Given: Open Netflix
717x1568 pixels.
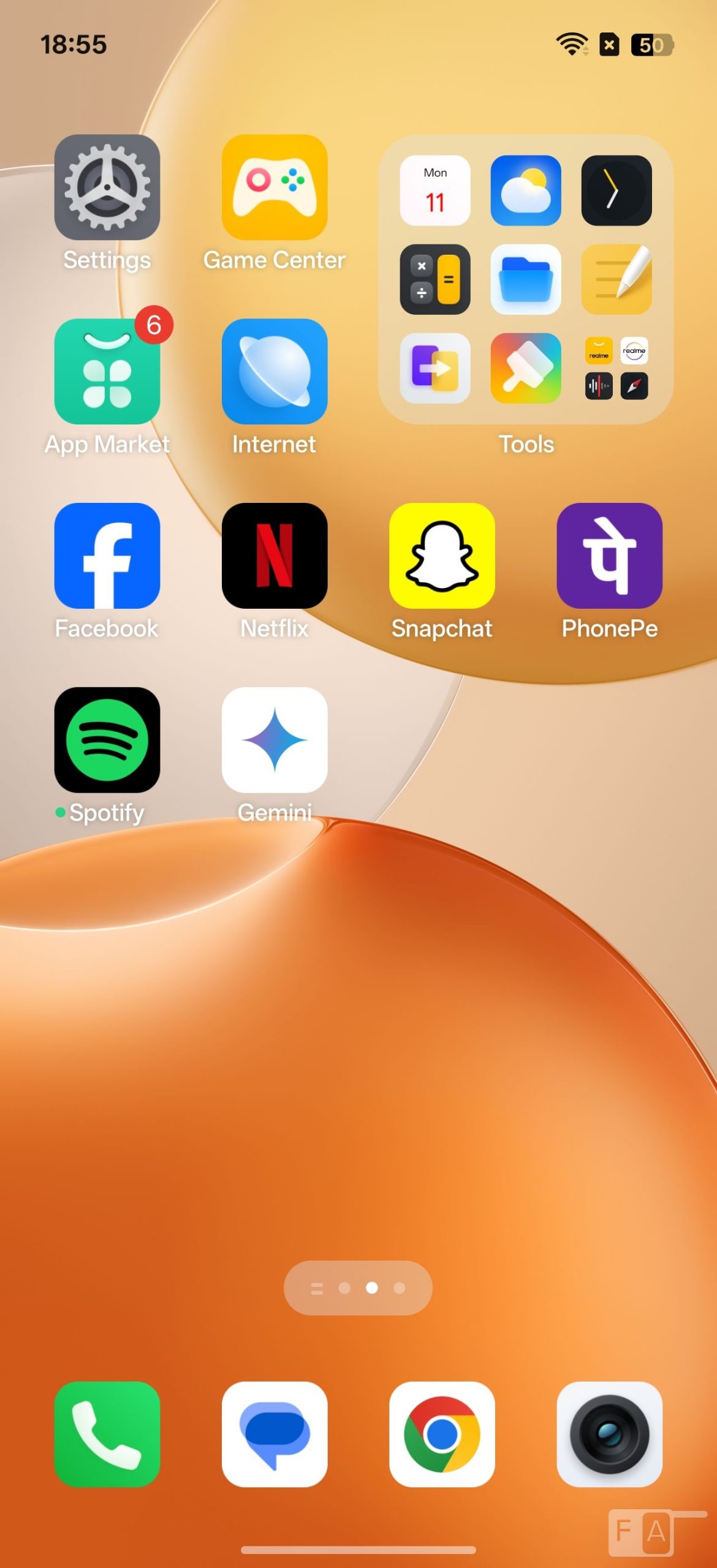Looking at the screenshot, I should [x=275, y=556].
